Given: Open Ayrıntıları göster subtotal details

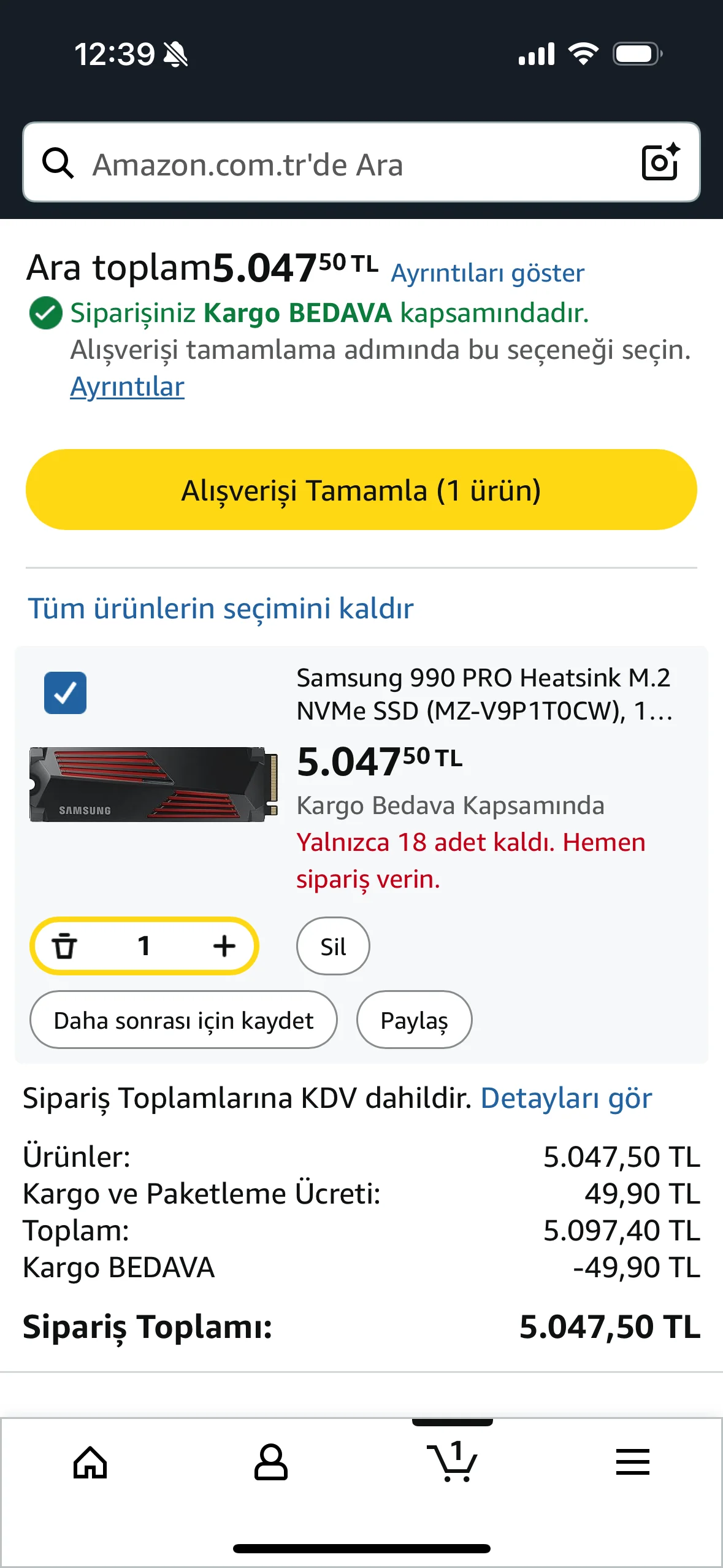Looking at the screenshot, I should [x=488, y=273].
